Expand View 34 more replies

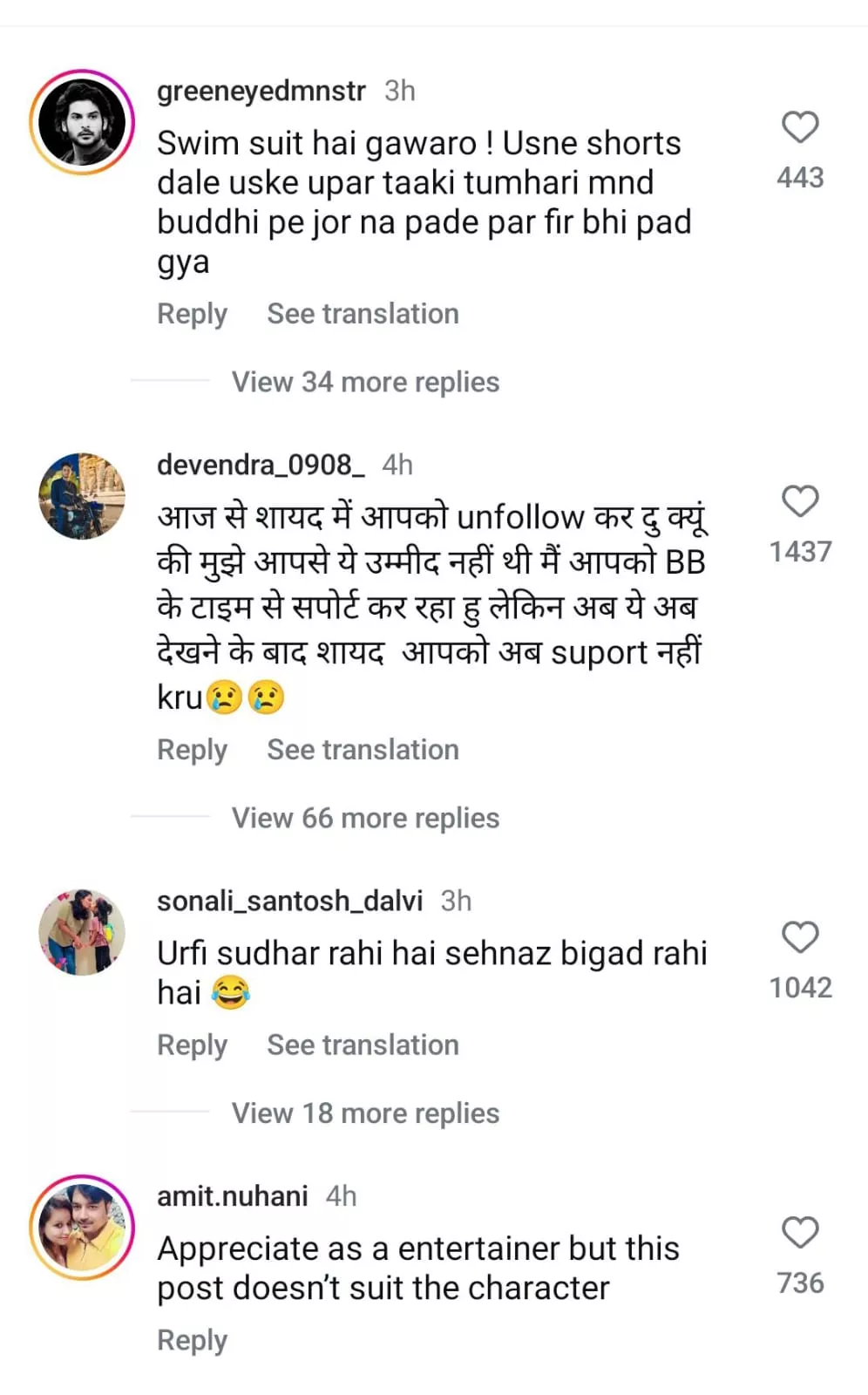365,382
